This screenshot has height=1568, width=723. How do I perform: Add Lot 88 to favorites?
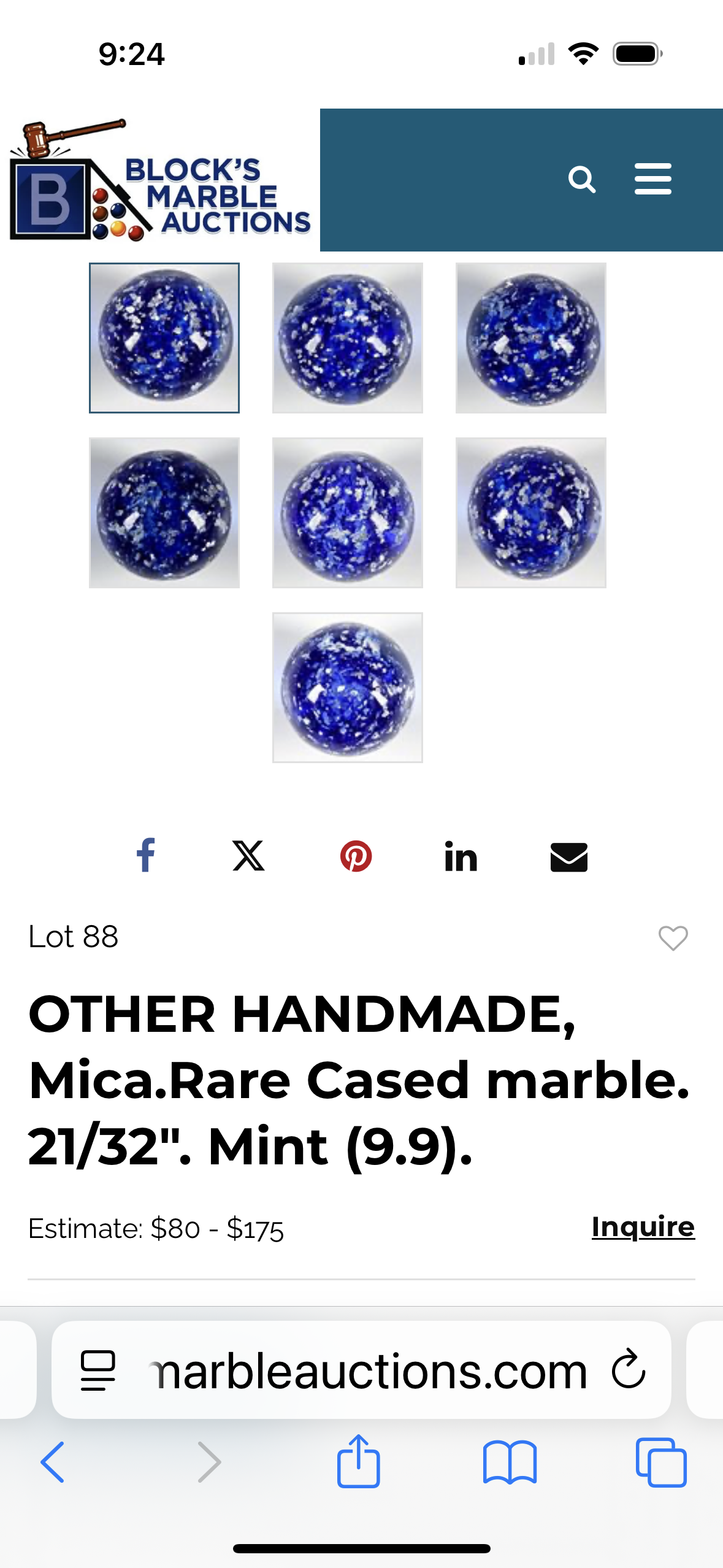click(x=673, y=938)
